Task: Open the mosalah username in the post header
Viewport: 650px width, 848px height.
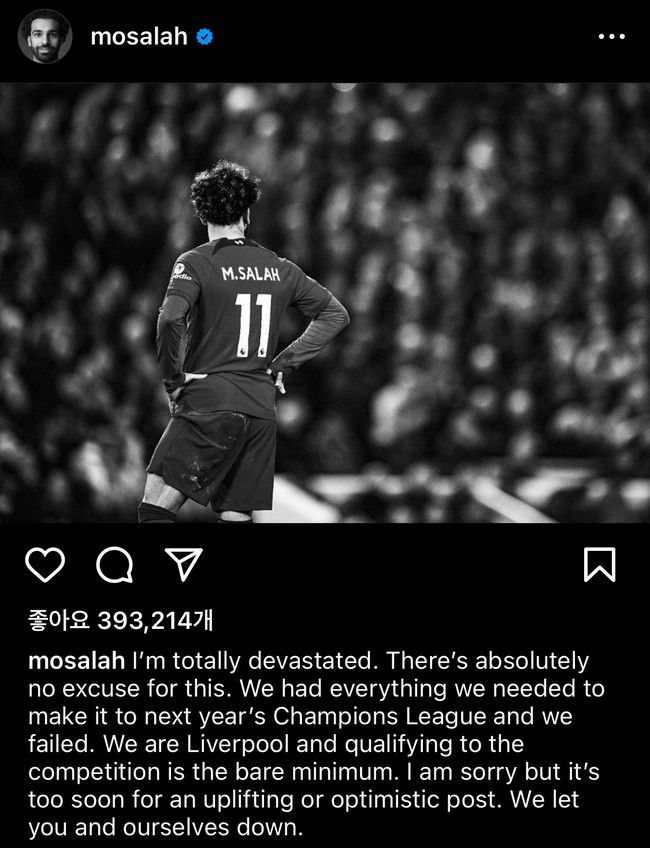Action: [138, 37]
